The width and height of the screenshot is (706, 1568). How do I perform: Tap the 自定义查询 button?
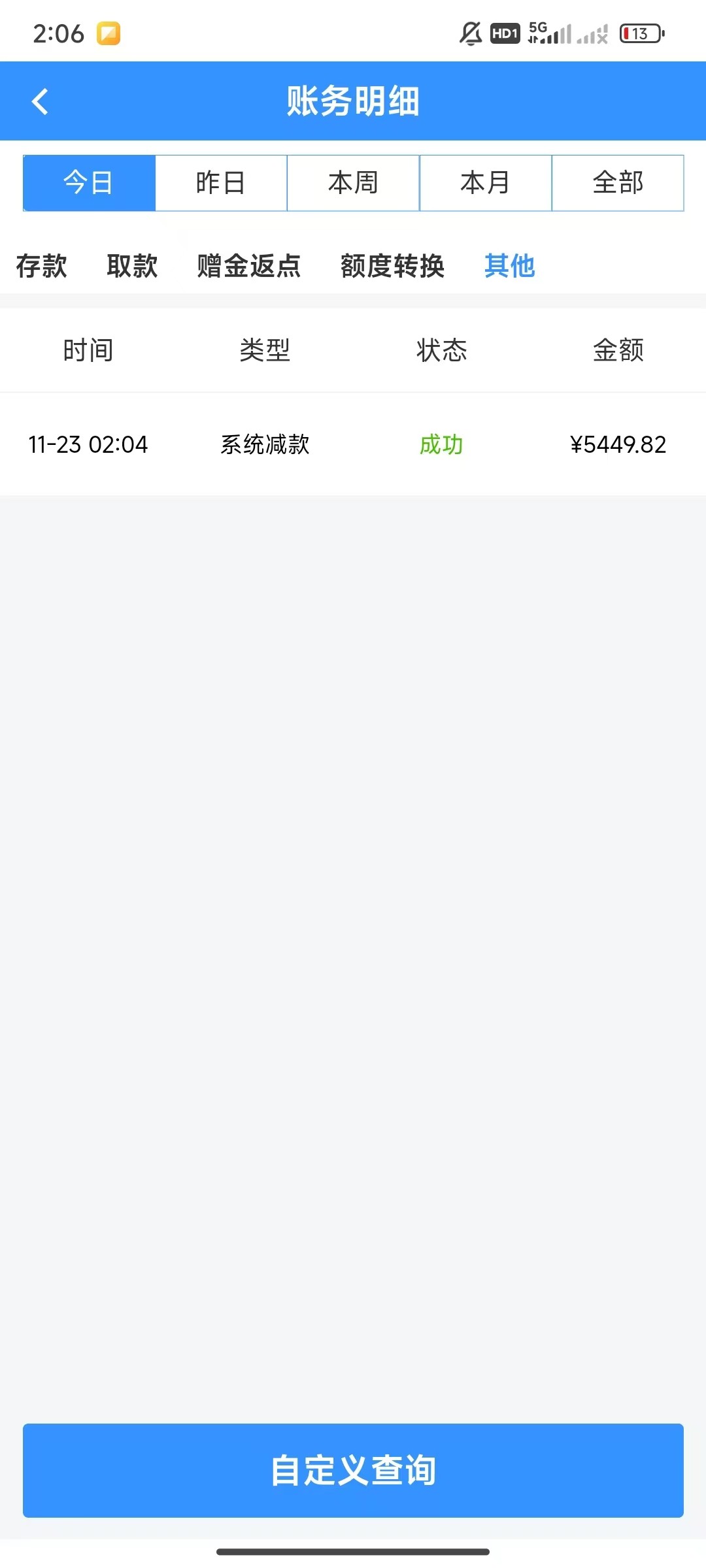coord(353,1470)
